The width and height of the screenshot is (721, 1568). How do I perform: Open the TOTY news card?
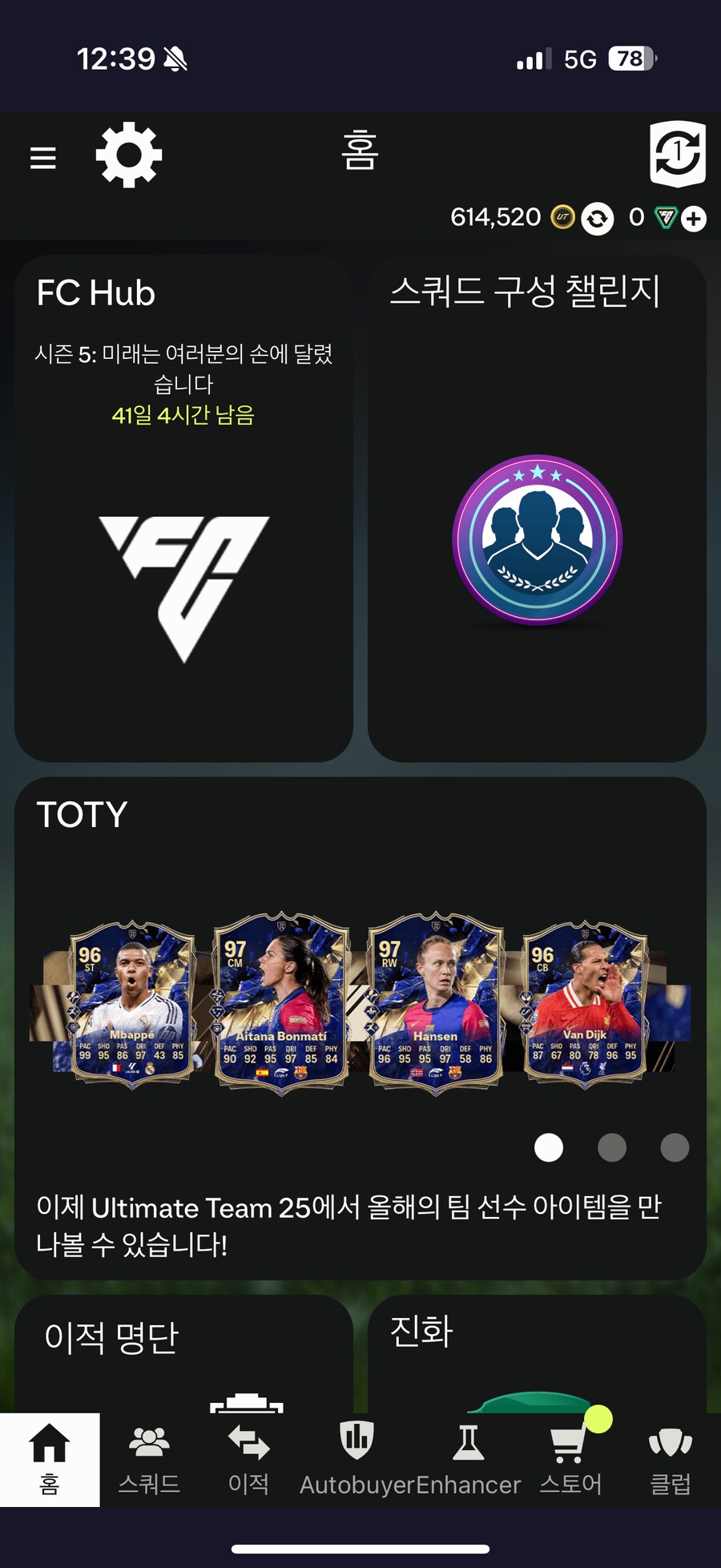(x=360, y=1026)
